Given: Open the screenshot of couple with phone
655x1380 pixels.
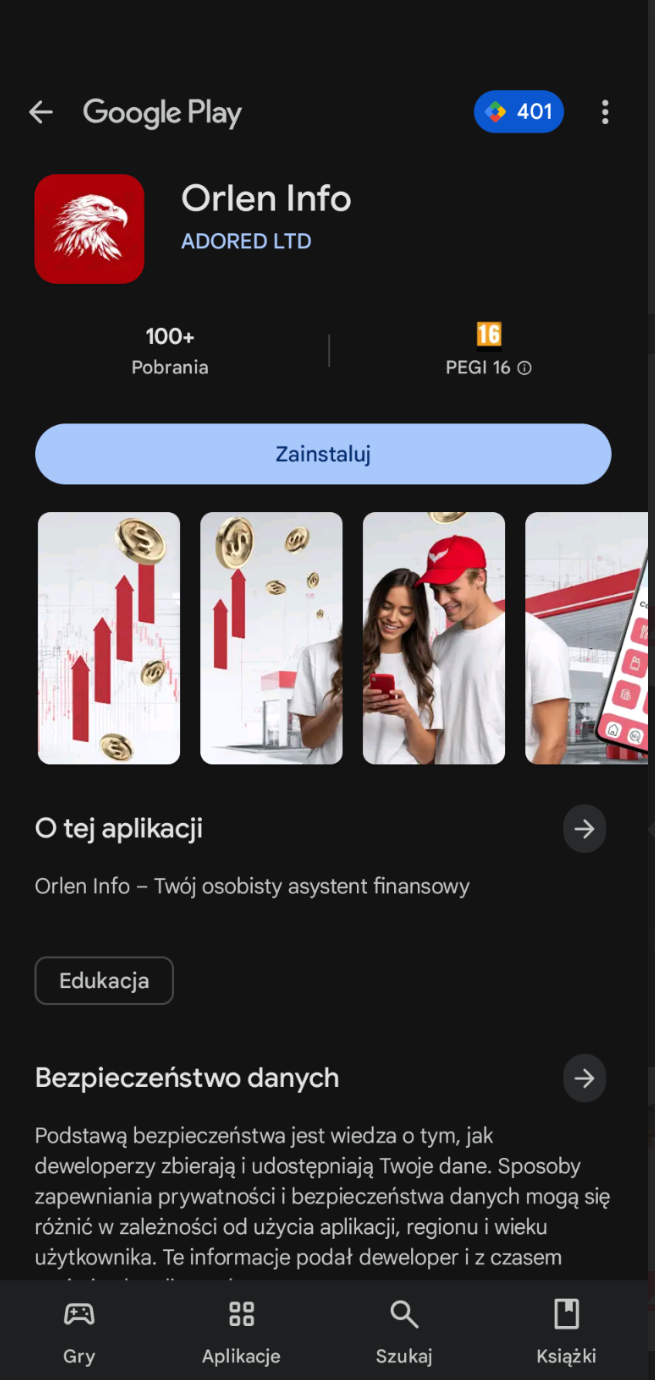Looking at the screenshot, I should pyautogui.click(x=433, y=638).
